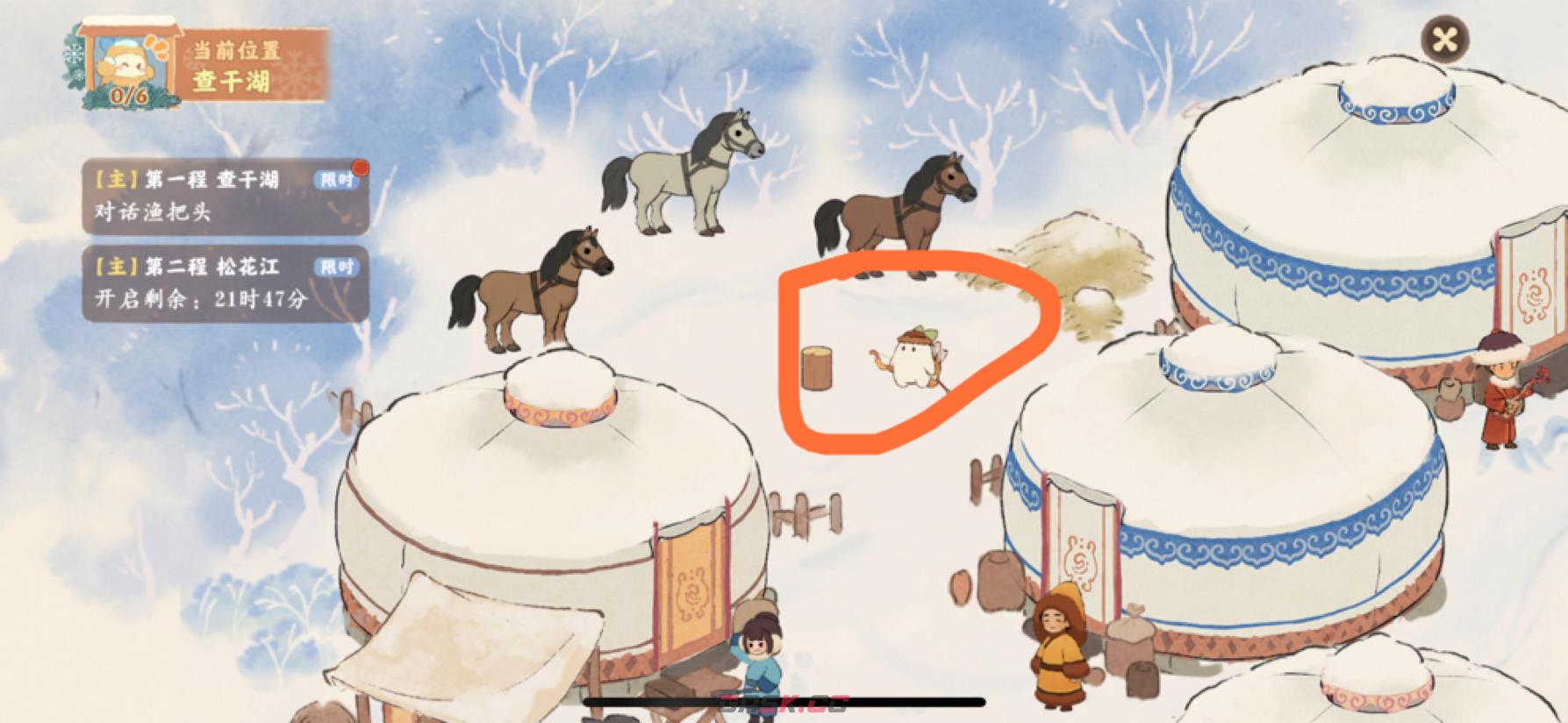Open the 第二程 松花江 quest card
This screenshot has height=723, width=1568.
click(226, 283)
